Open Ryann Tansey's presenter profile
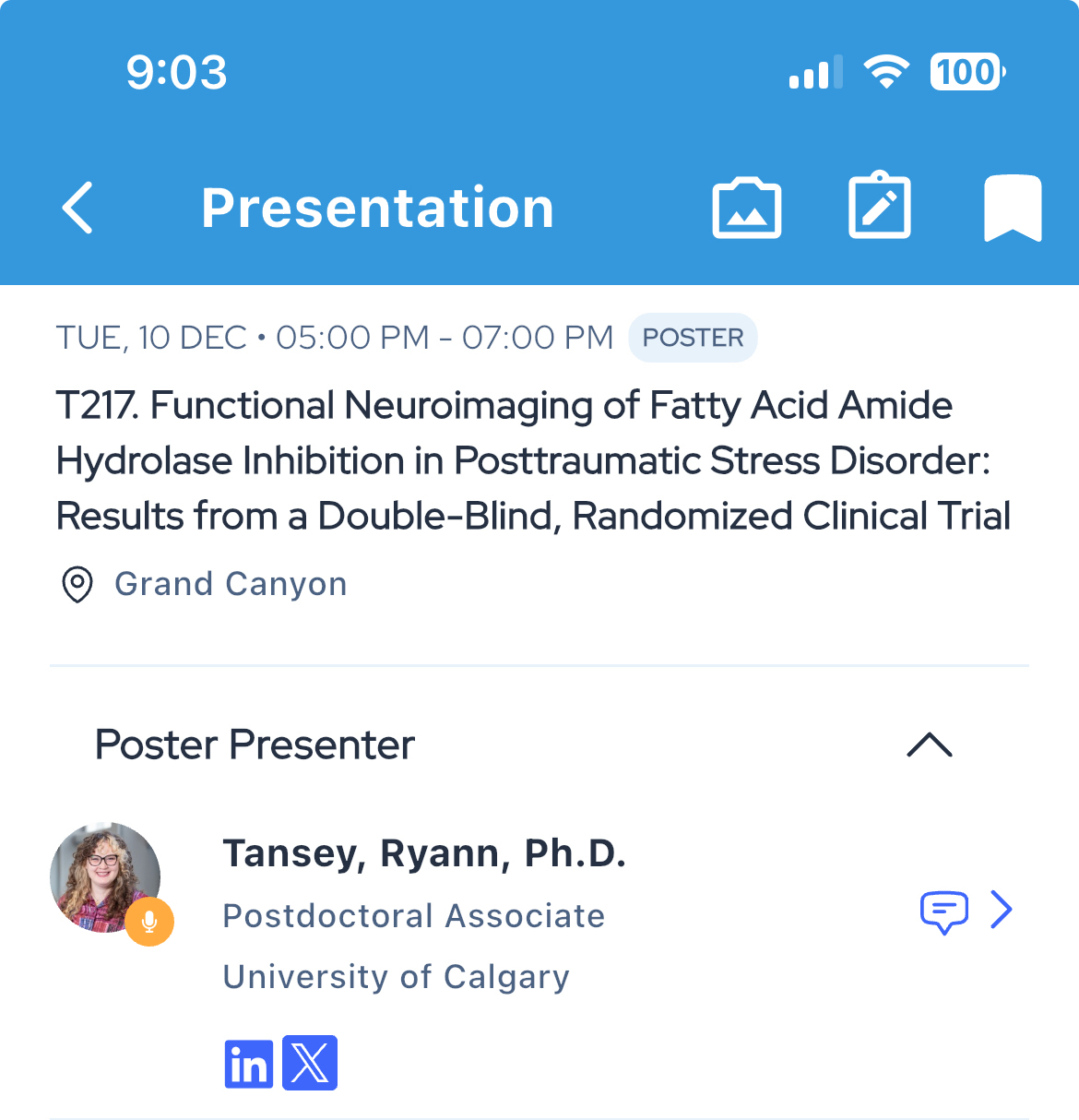The width and height of the screenshot is (1079, 1120). click(x=1002, y=910)
